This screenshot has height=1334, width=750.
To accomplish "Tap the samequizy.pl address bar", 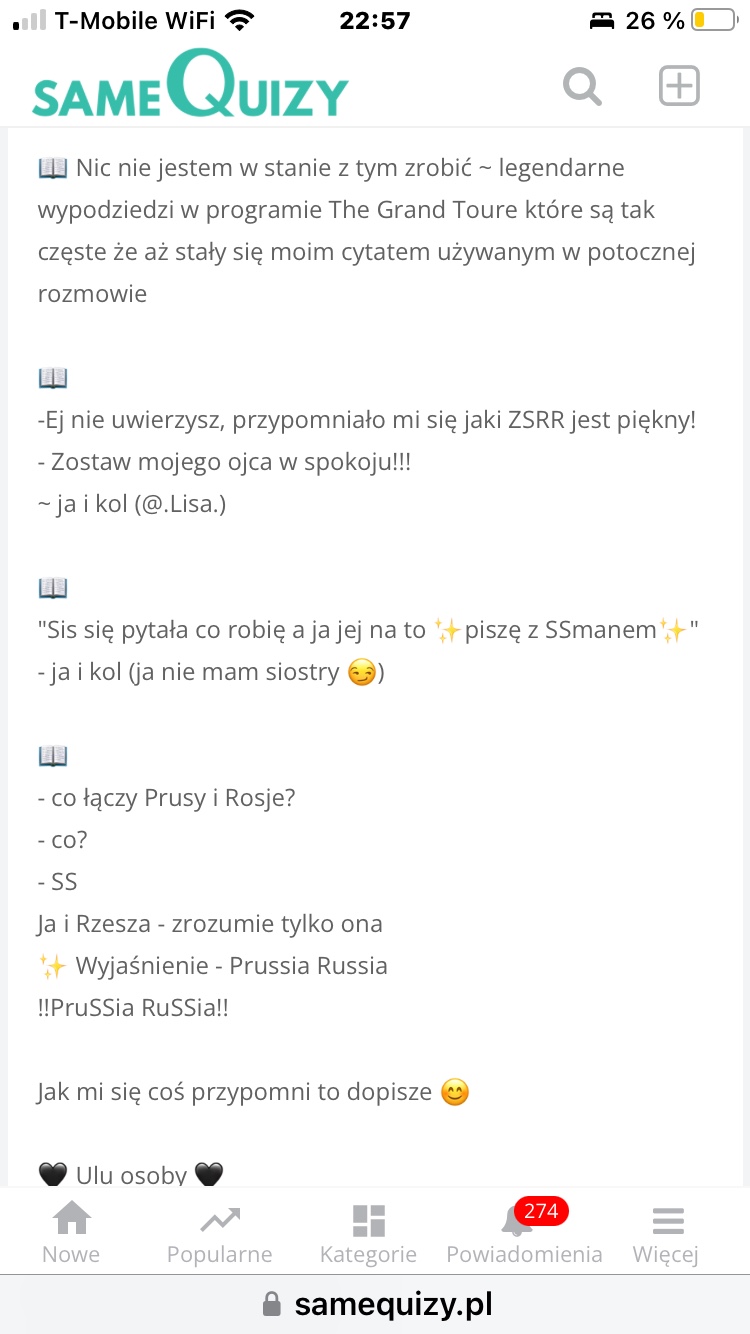I will coord(376,1304).
